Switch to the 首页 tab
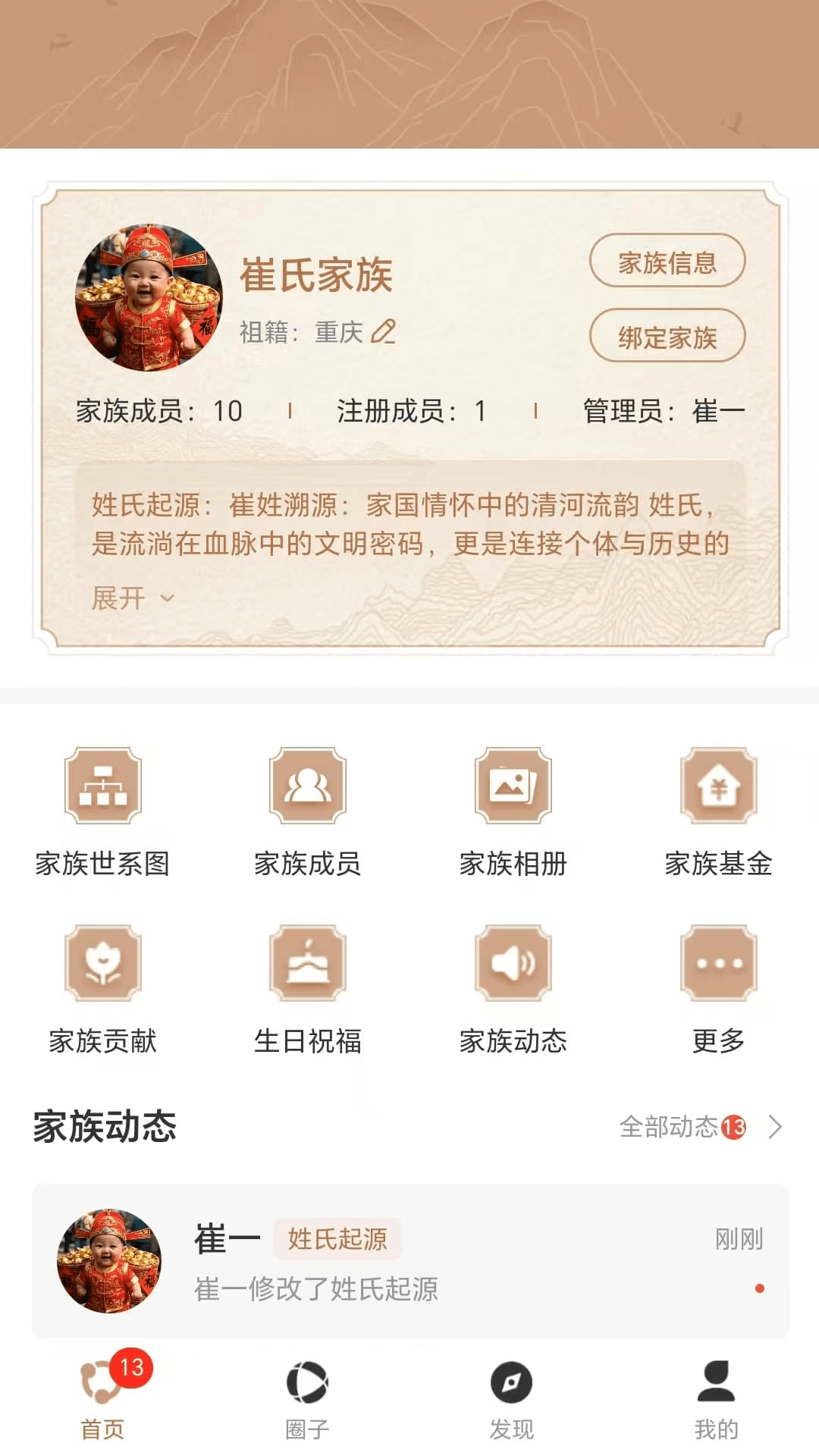 point(102,1399)
